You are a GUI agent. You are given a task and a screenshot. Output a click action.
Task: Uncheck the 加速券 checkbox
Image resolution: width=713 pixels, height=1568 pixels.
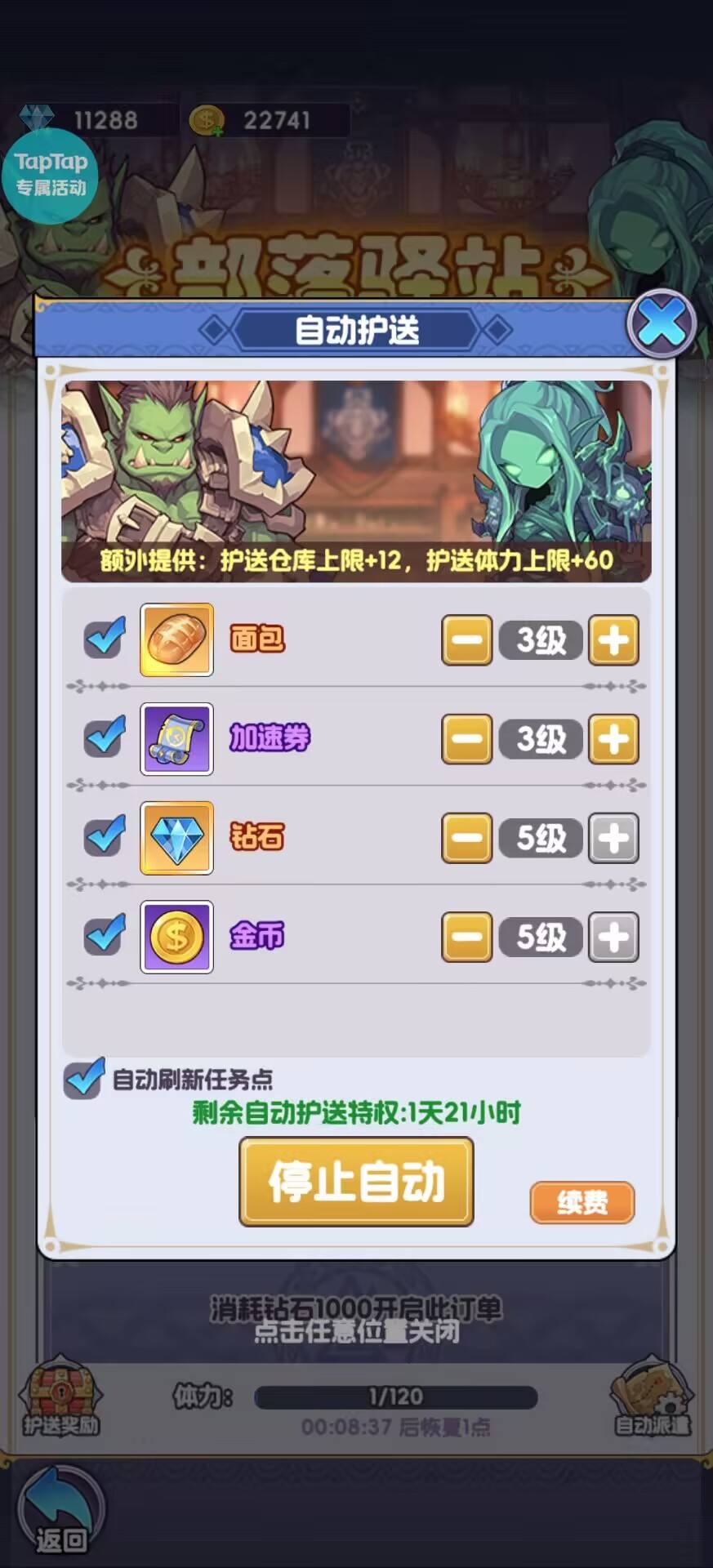pos(105,737)
